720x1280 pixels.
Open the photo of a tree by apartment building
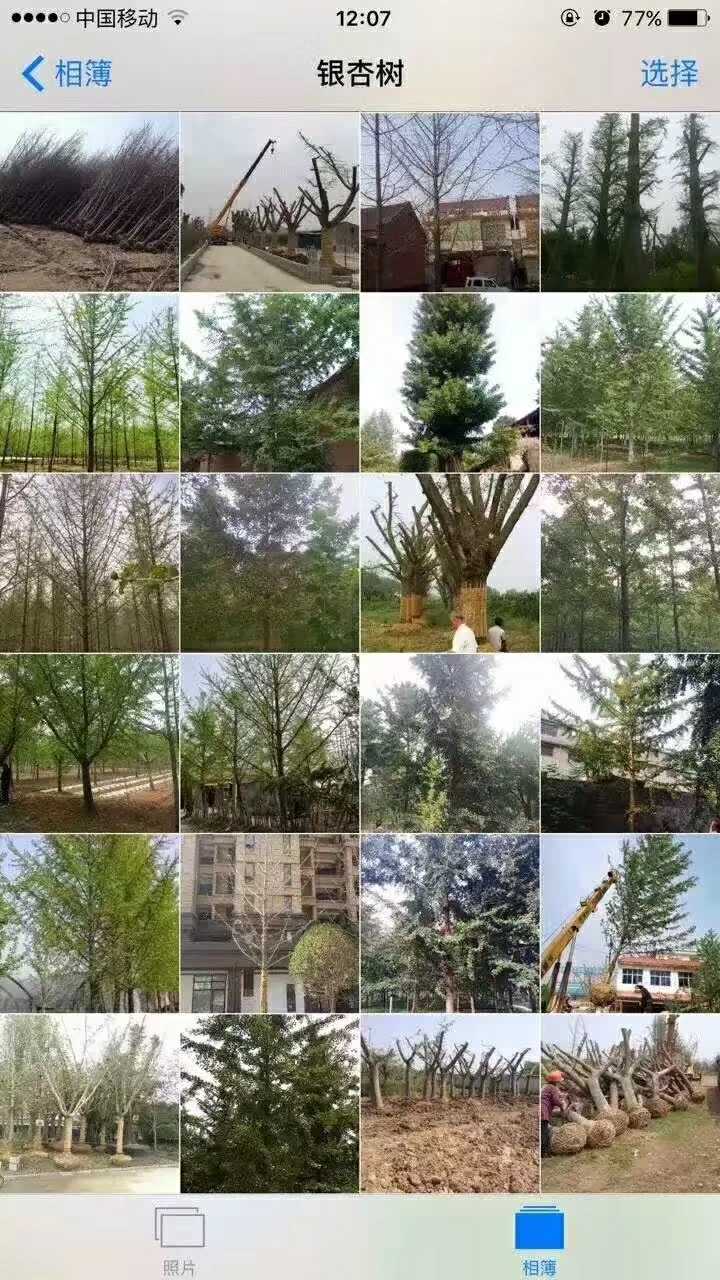(x=269, y=923)
